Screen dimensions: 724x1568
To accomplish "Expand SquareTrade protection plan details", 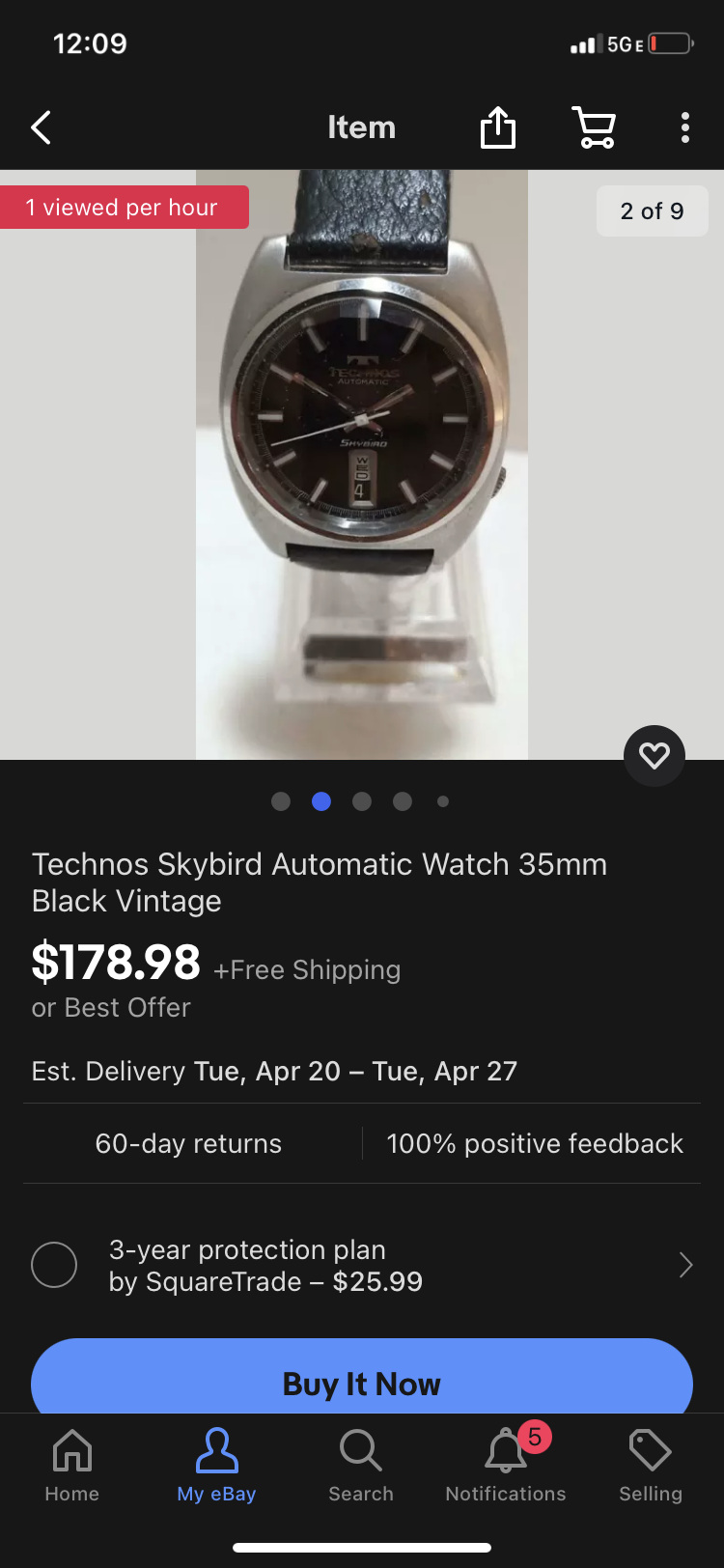I will pos(685,1265).
